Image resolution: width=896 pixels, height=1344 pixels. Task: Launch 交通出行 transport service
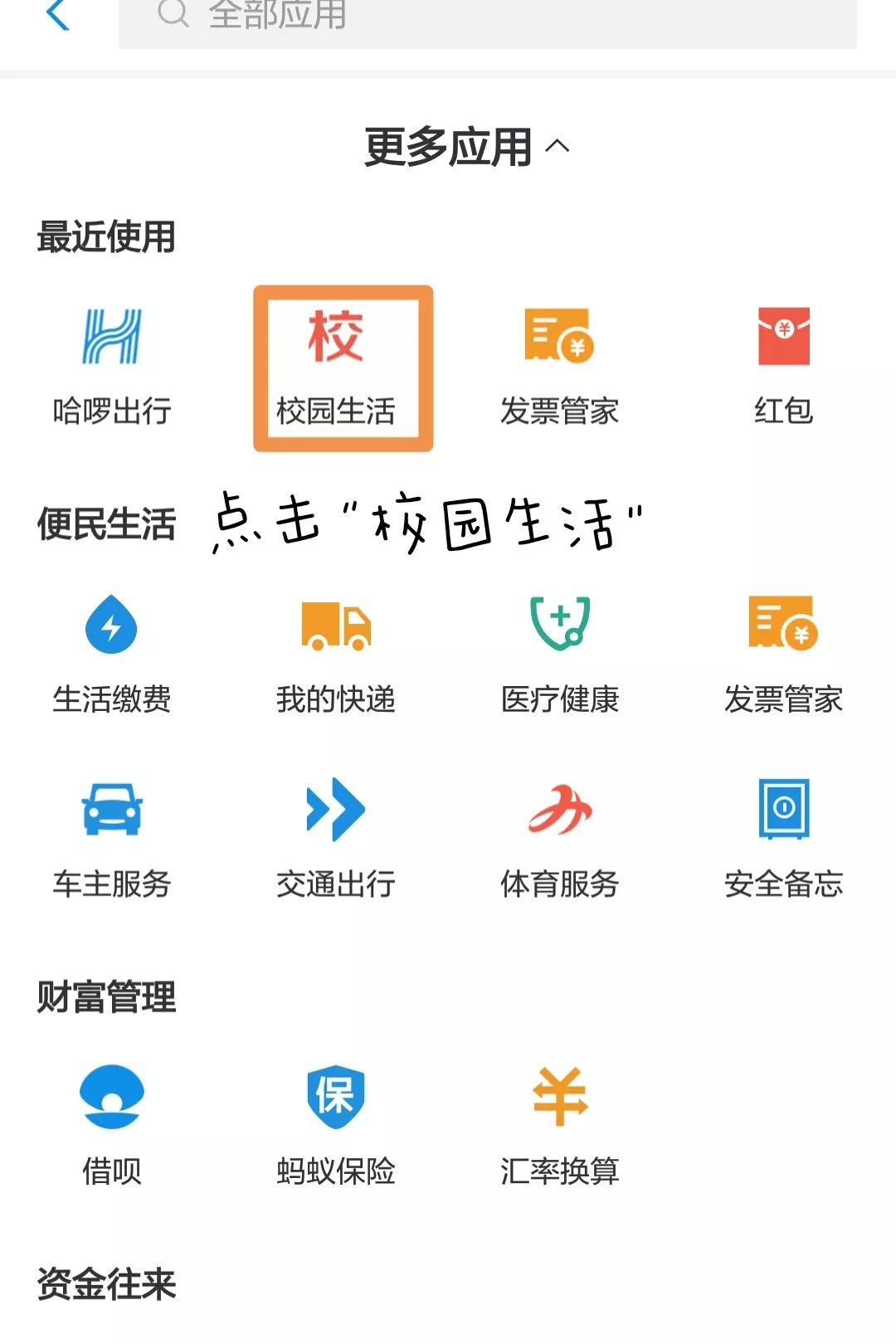pos(336,838)
